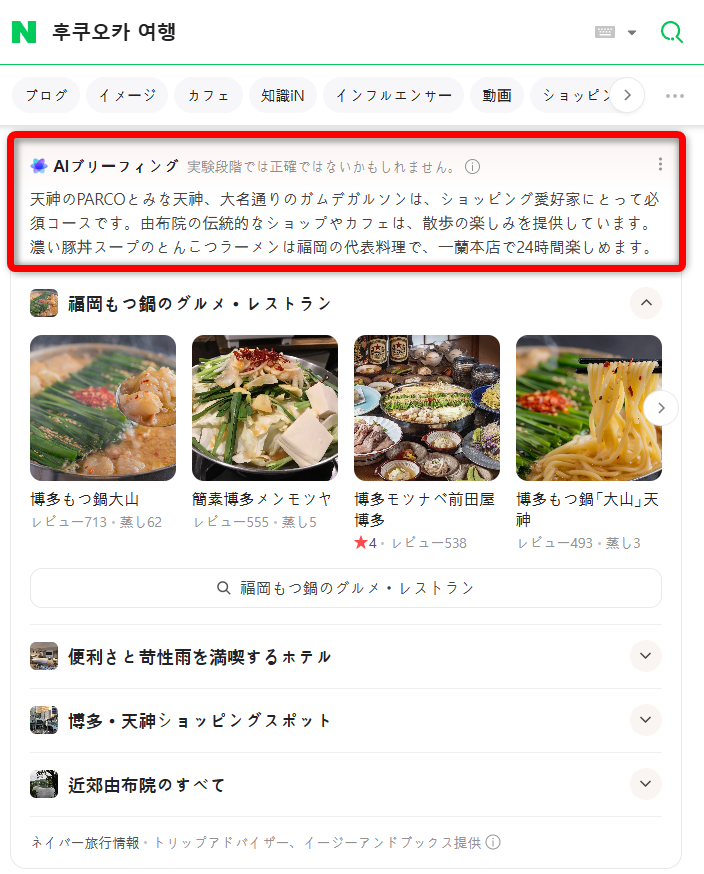Expand the 博多・天神ショッピングスポット section
Screen dimensions: 704x874
click(x=646, y=720)
